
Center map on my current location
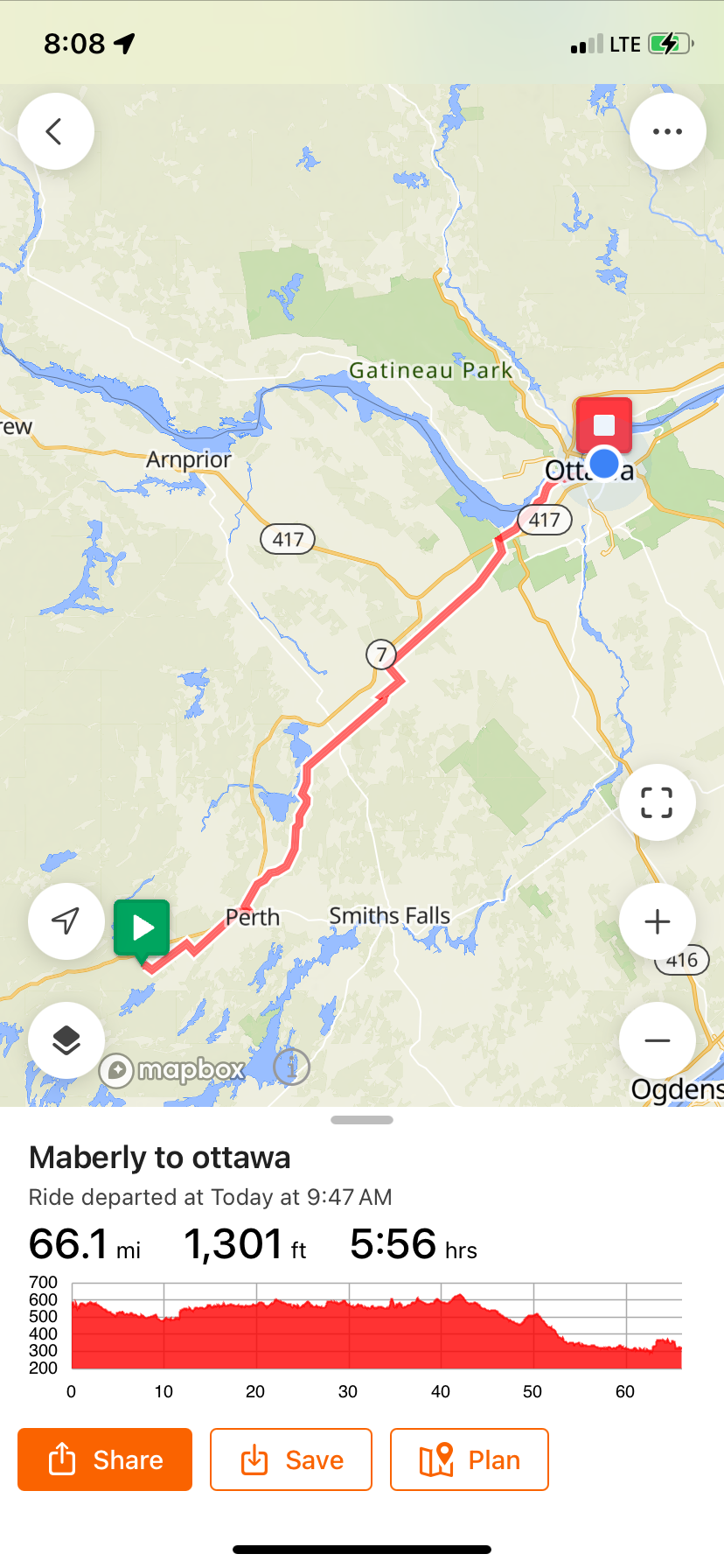coord(66,920)
